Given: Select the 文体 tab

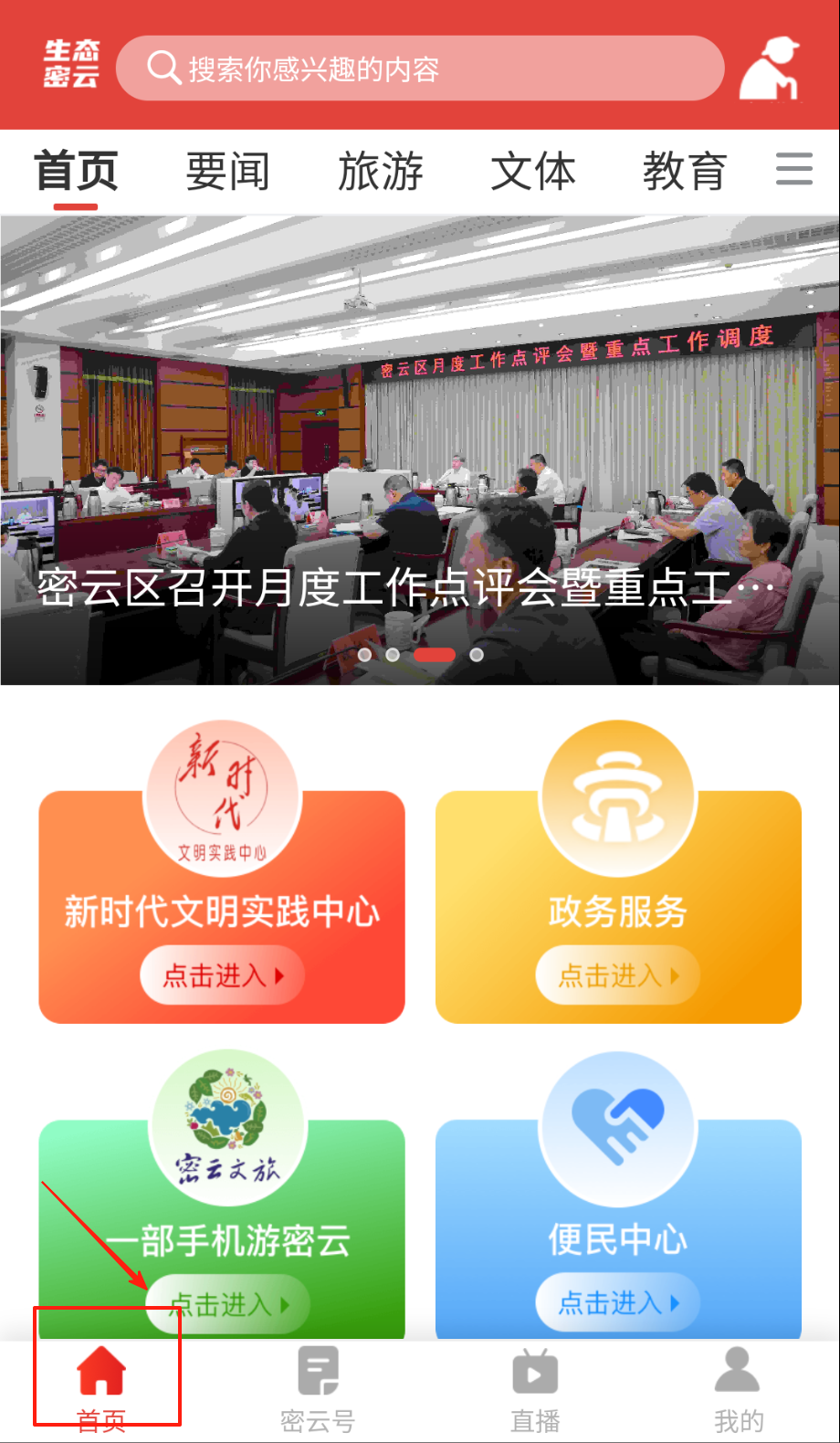Looking at the screenshot, I should click(532, 172).
